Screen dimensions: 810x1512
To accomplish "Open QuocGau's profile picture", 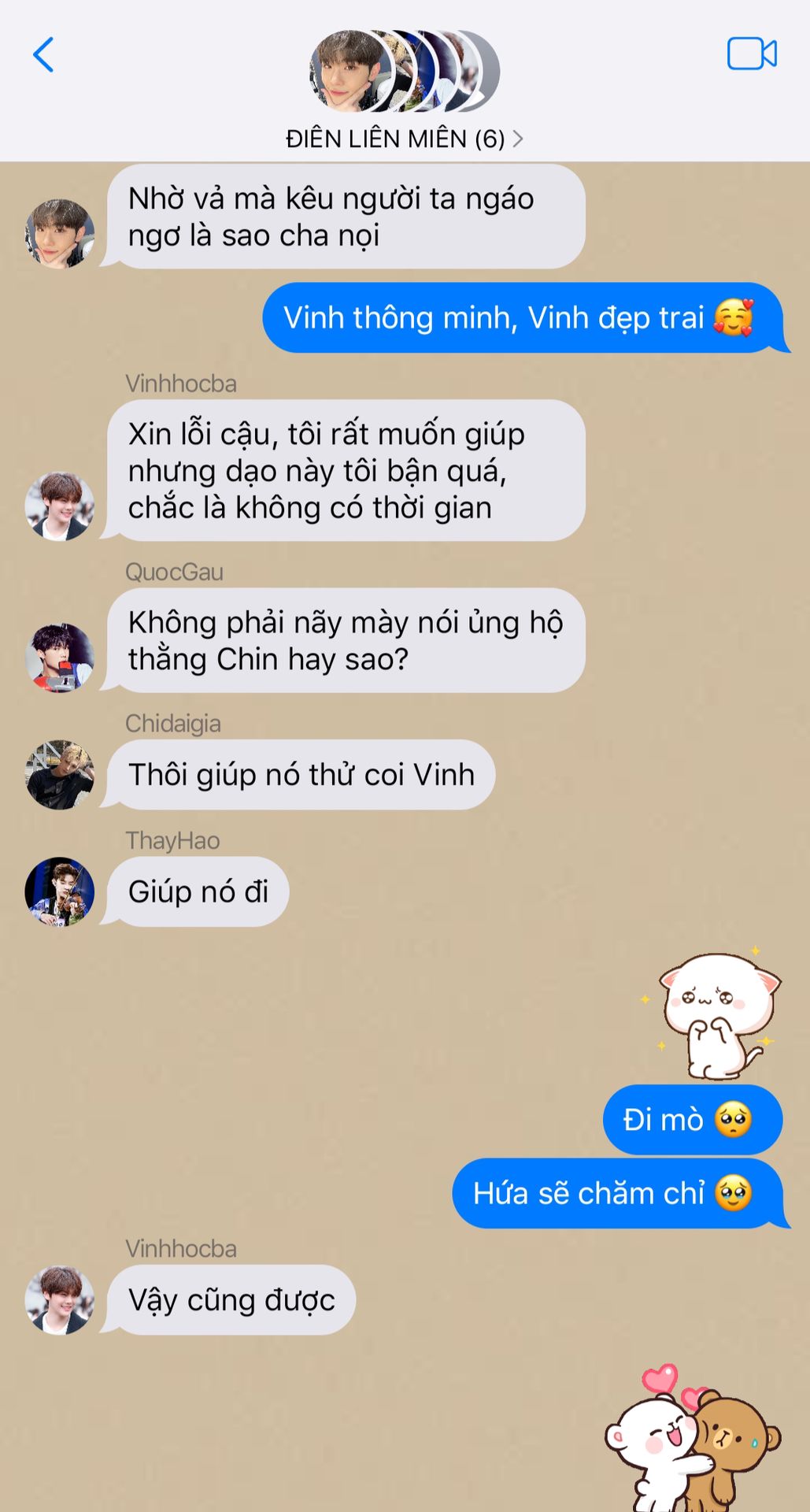I will pos(60,658).
